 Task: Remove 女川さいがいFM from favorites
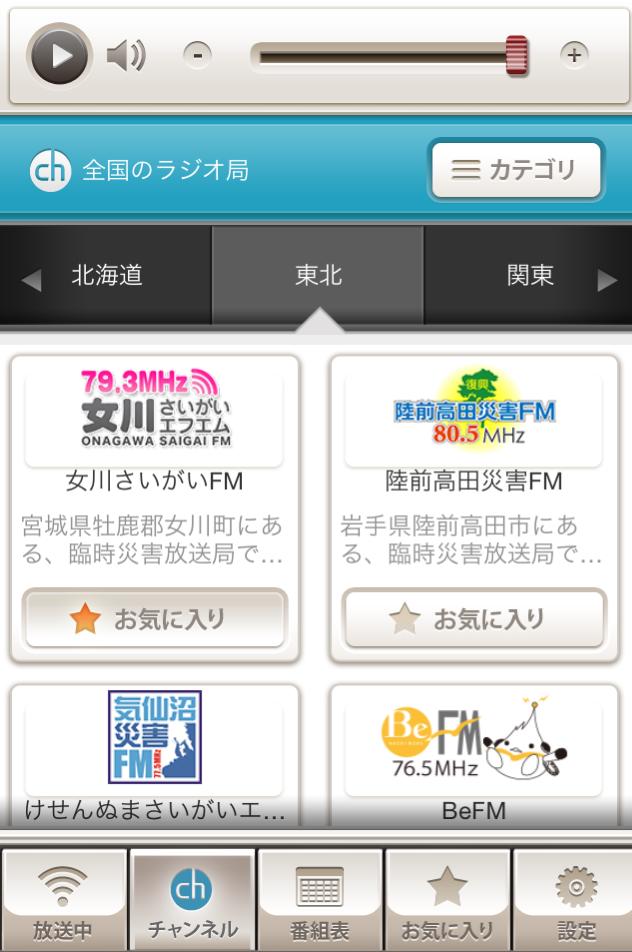[x=154, y=619]
